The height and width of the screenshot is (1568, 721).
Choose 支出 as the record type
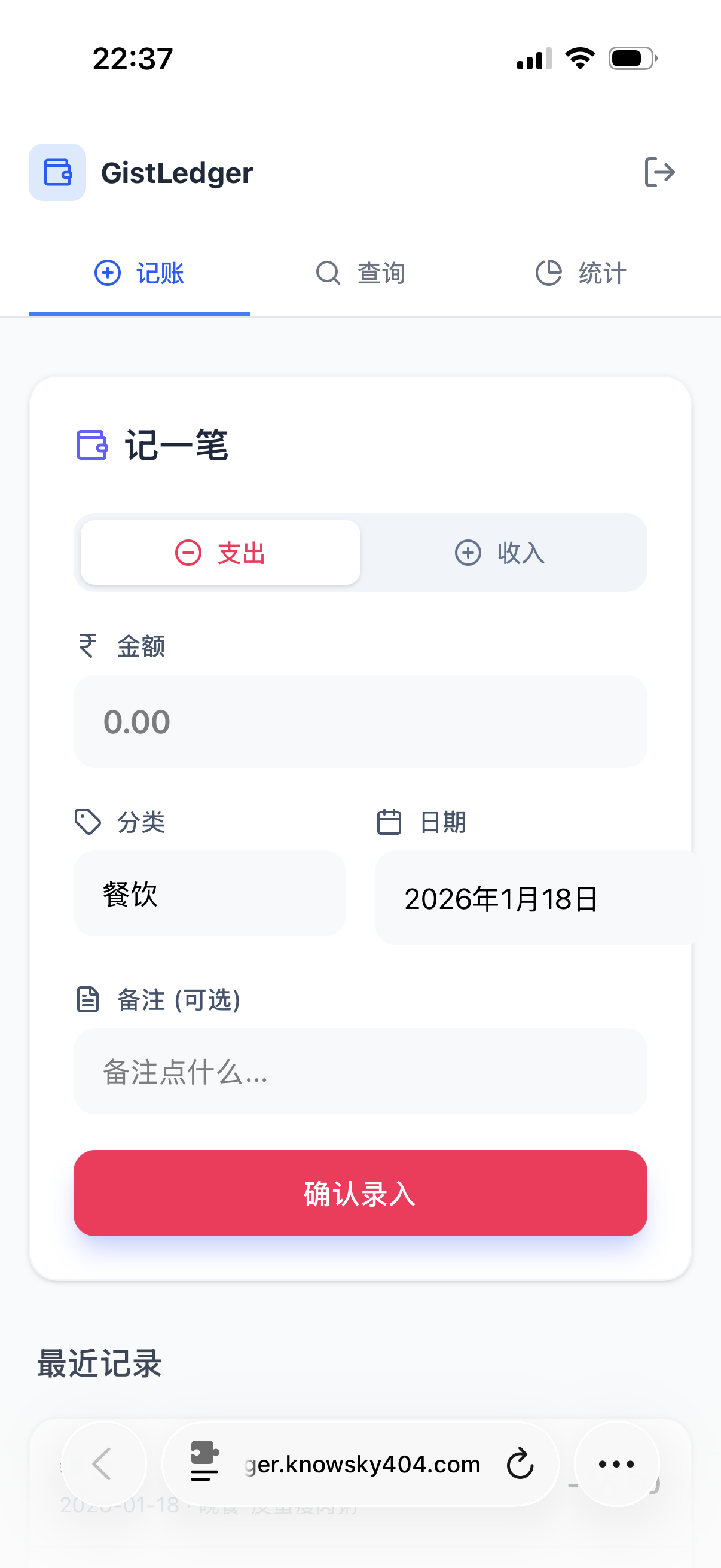tap(220, 553)
